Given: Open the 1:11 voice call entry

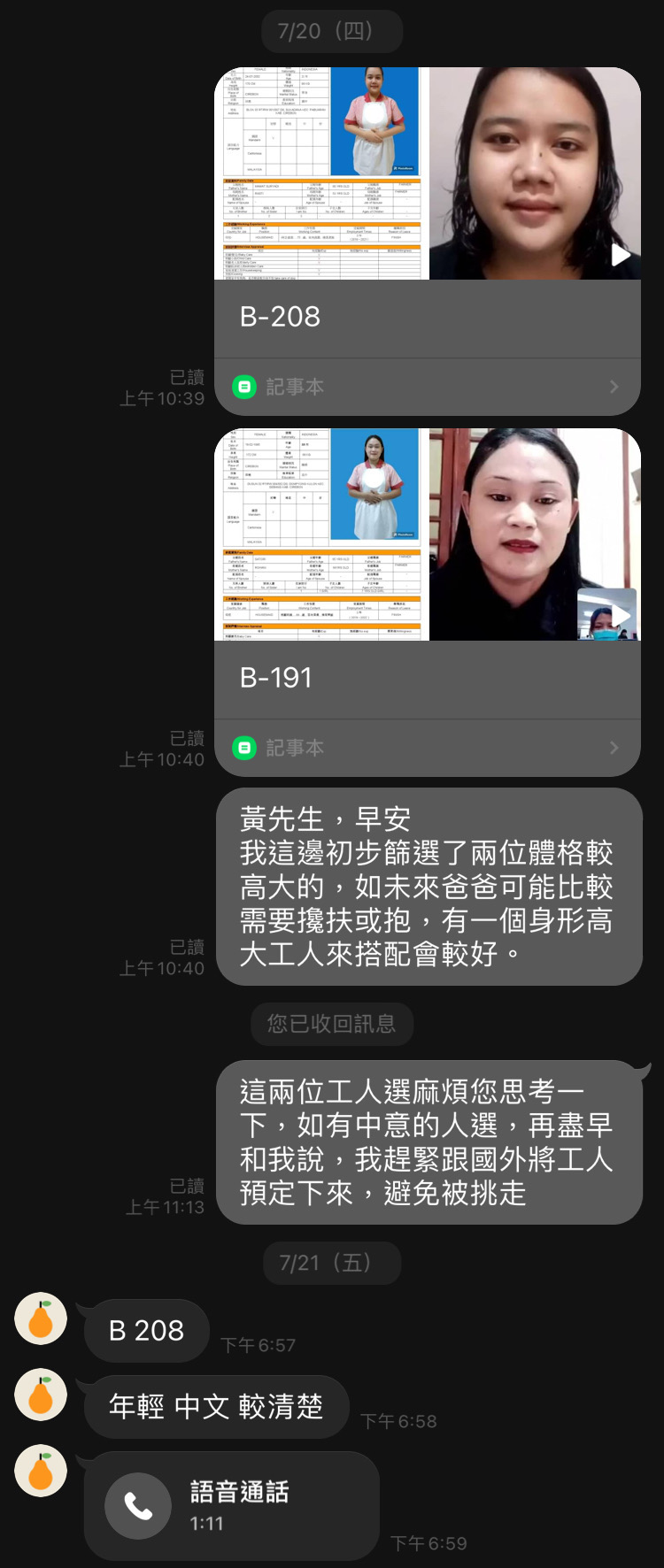Looking at the screenshot, I should point(232,1506).
